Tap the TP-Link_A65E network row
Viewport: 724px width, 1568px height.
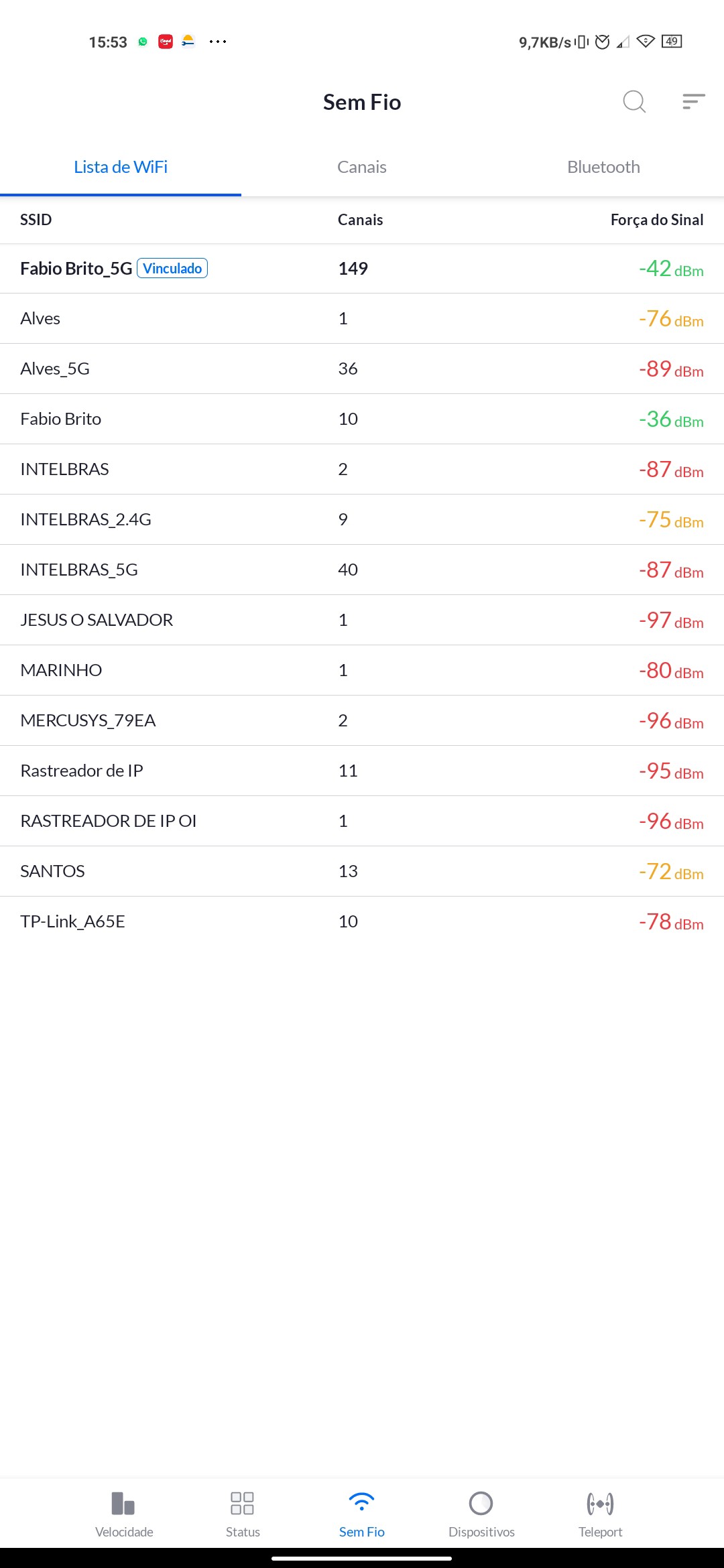tap(362, 922)
